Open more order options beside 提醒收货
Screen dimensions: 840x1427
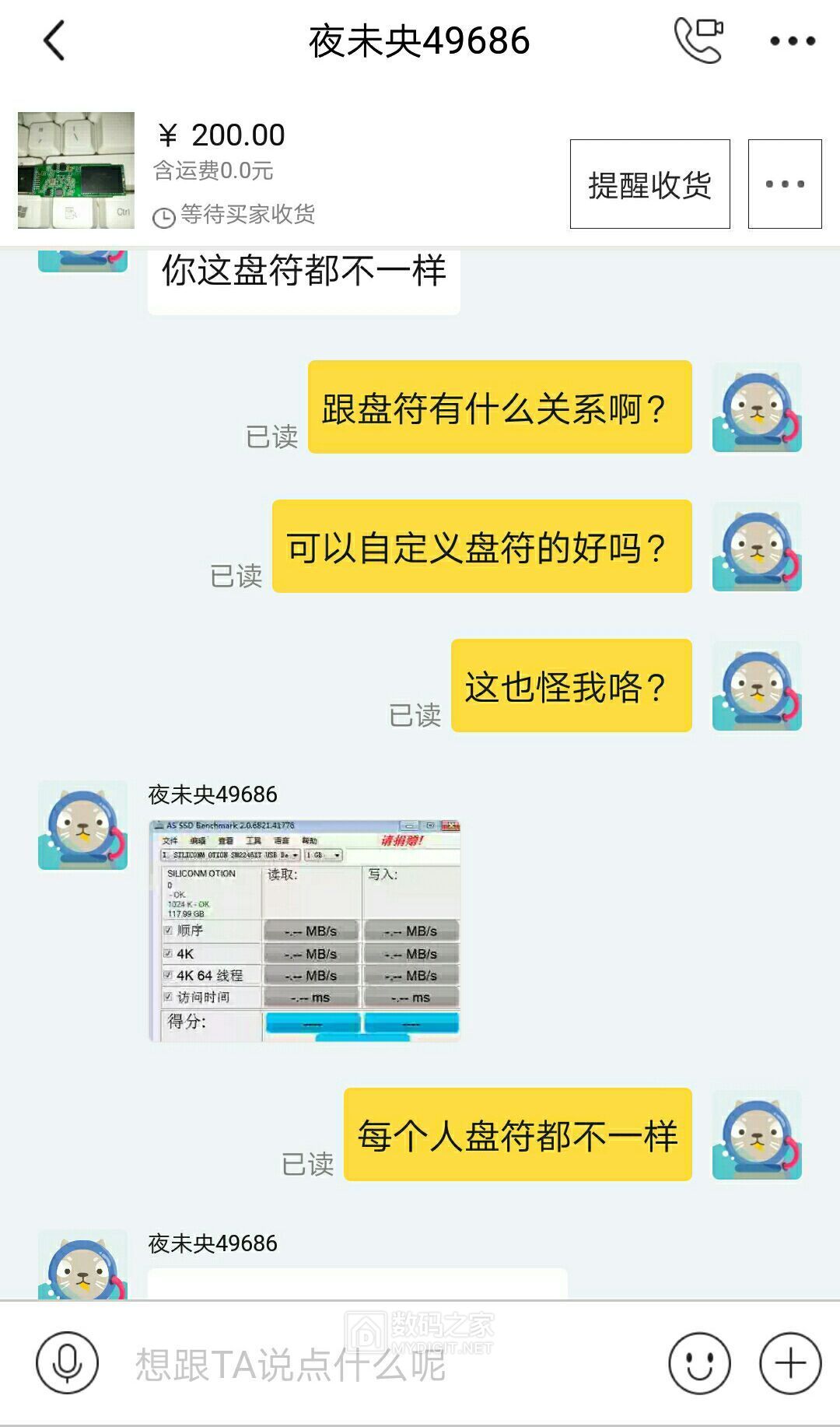(784, 184)
